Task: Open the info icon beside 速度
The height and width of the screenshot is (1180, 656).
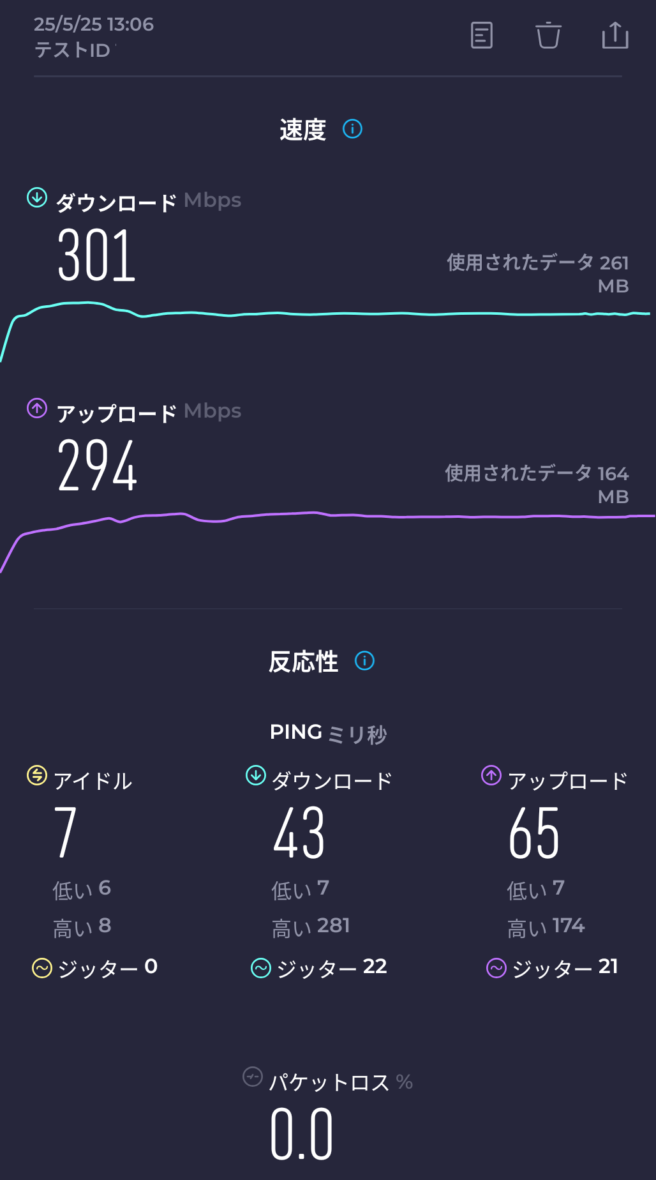Action: (352, 129)
